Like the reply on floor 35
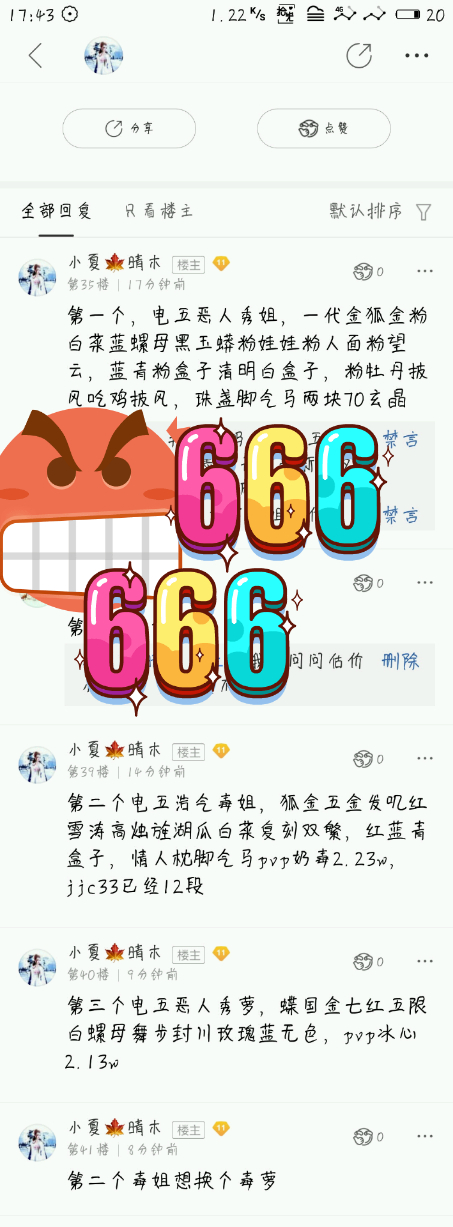The image size is (453, 1227). [368, 272]
